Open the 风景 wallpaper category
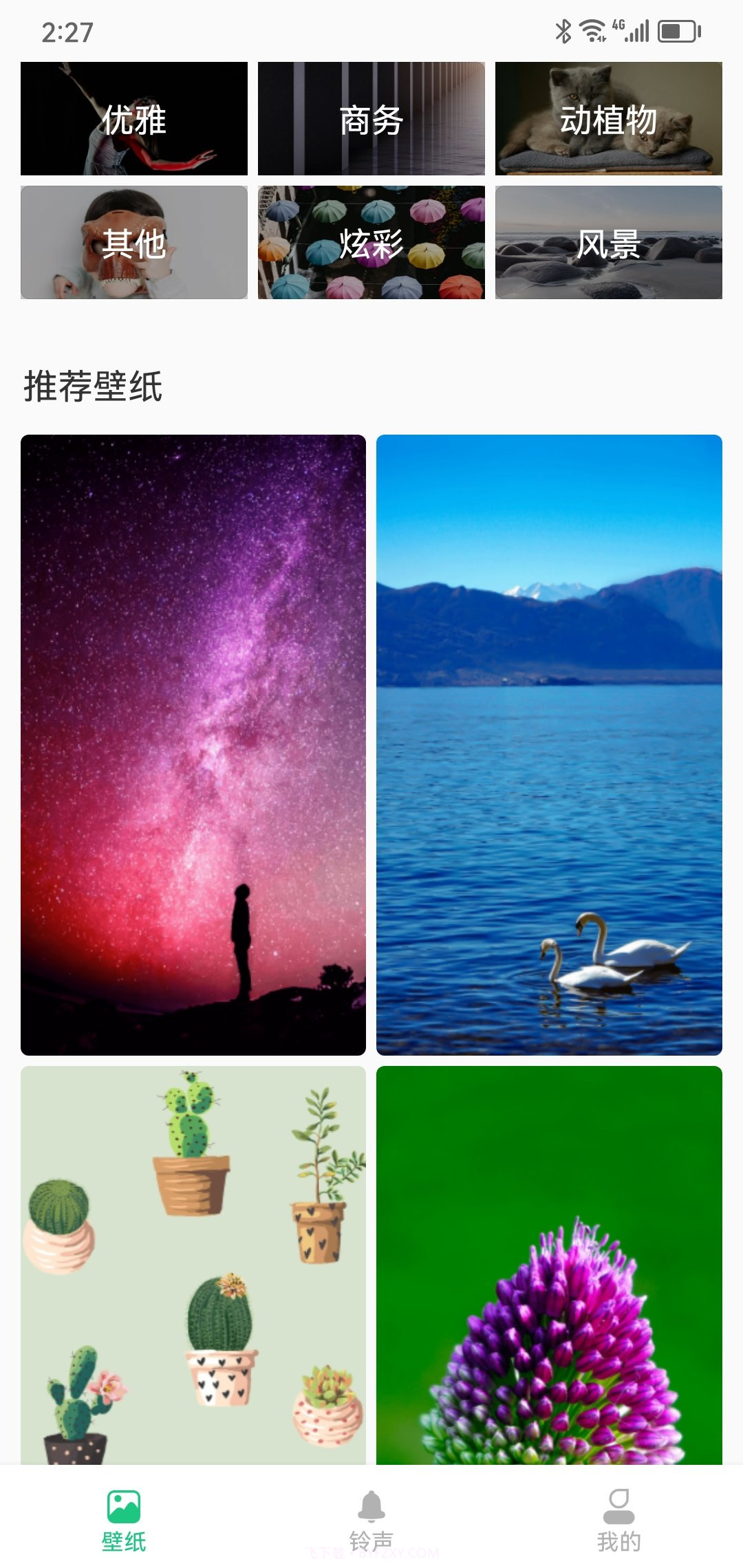This screenshot has height=1568, width=743. (x=608, y=243)
